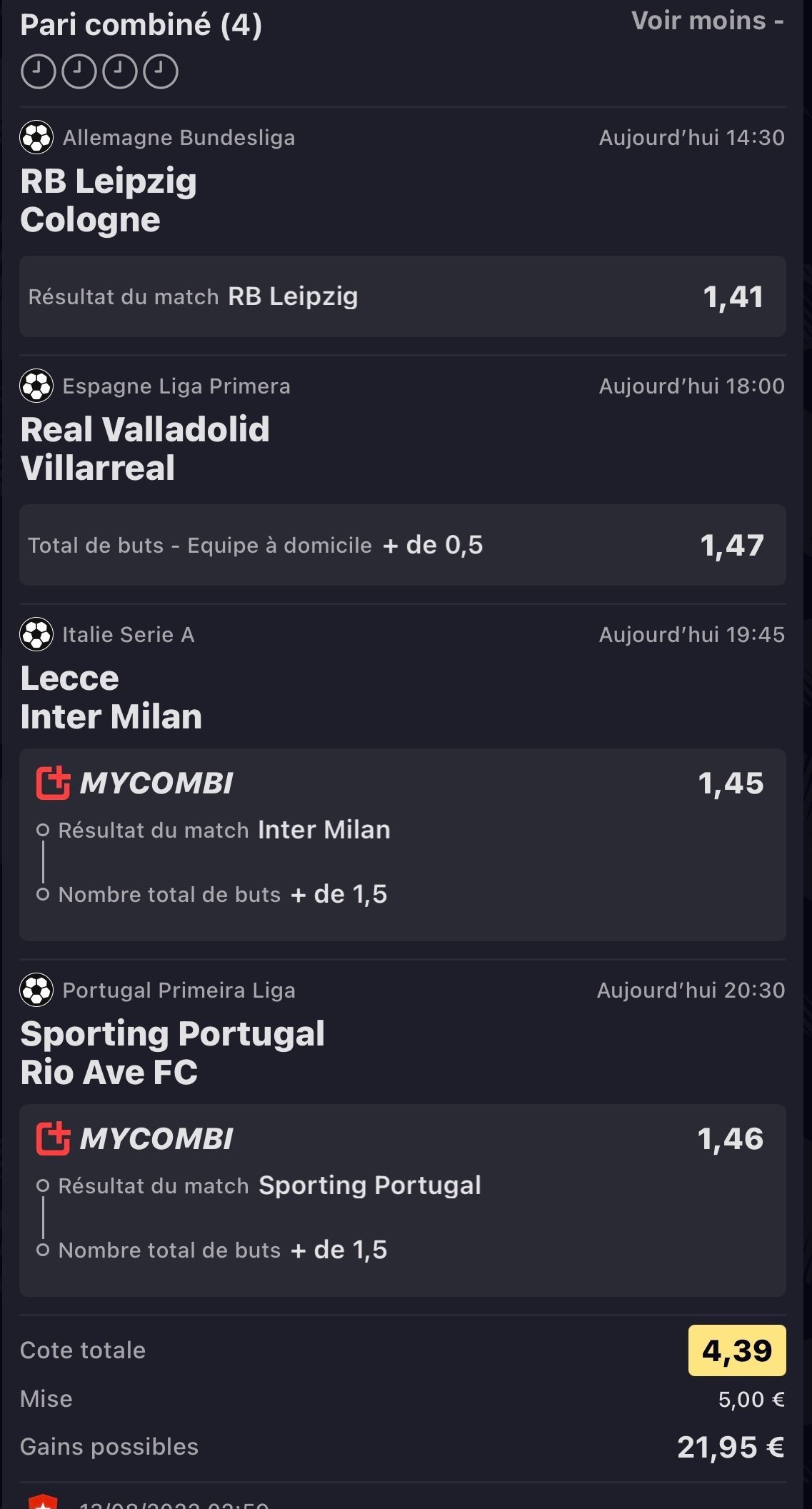Open the Real Valladolid vs Villarreal match

[x=145, y=449]
